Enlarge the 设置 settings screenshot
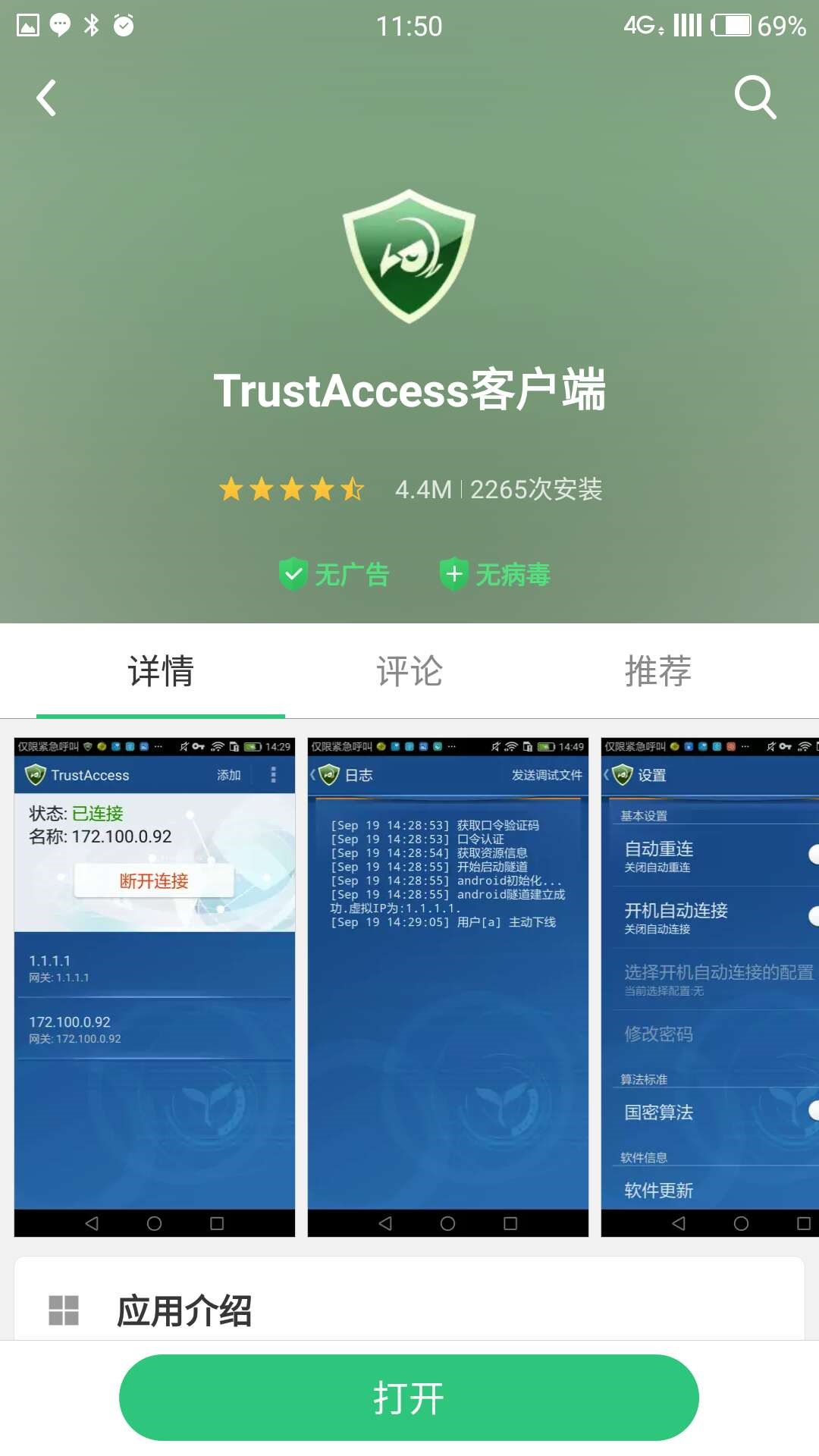 [710, 986]
